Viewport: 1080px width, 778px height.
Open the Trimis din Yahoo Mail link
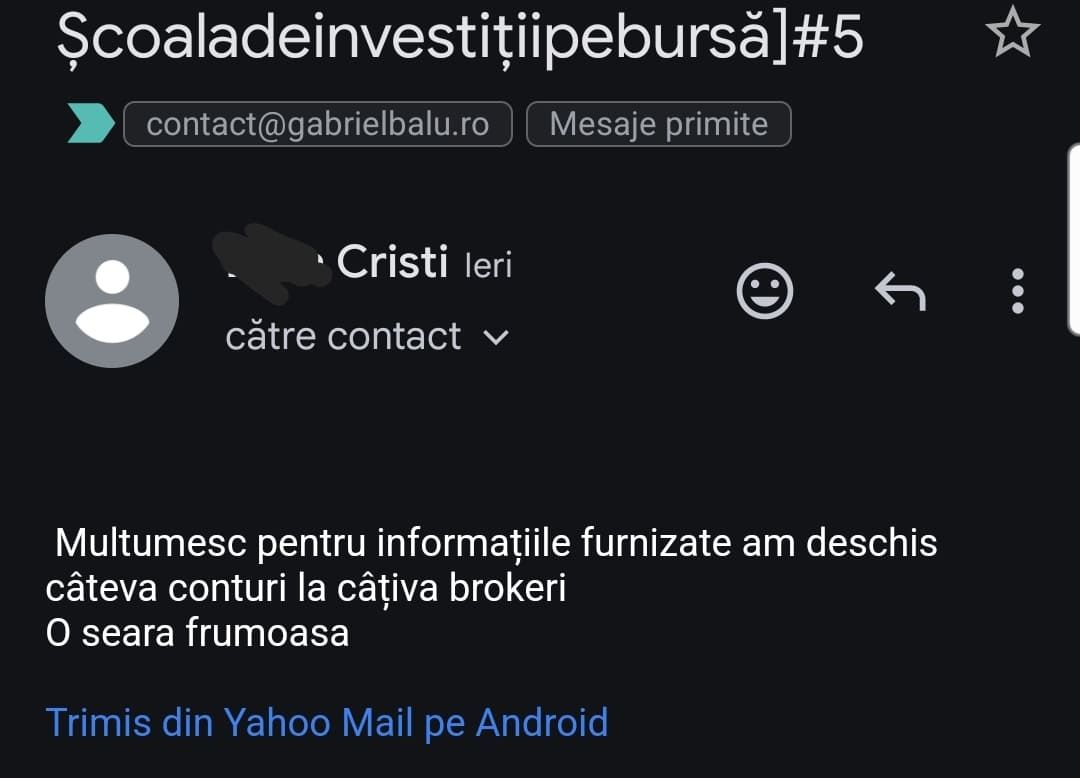click(327, 722)
